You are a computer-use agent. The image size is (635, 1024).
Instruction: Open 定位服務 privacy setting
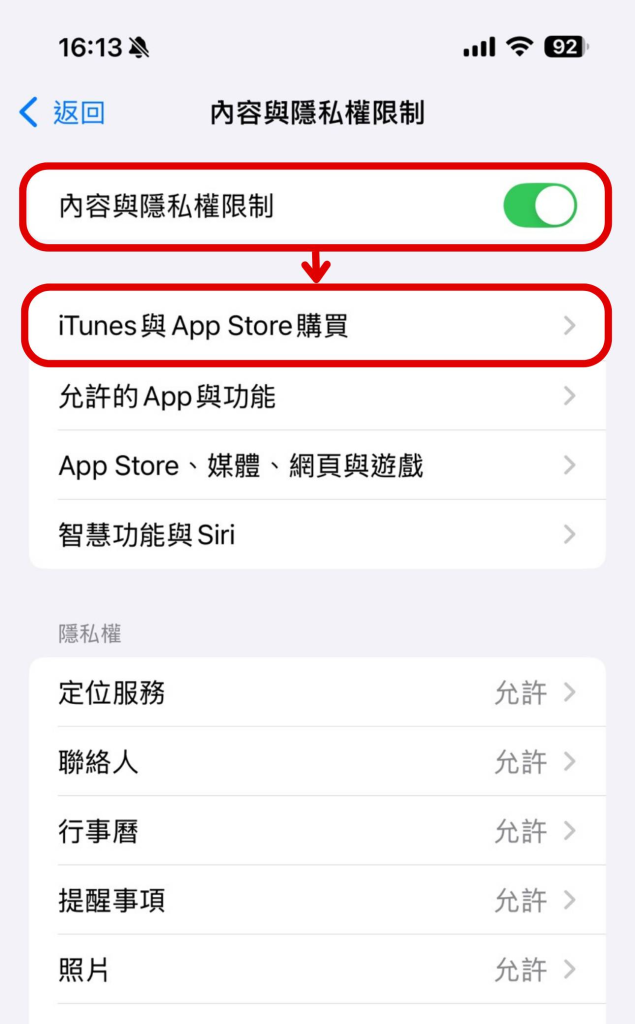(x=316, y=693)
